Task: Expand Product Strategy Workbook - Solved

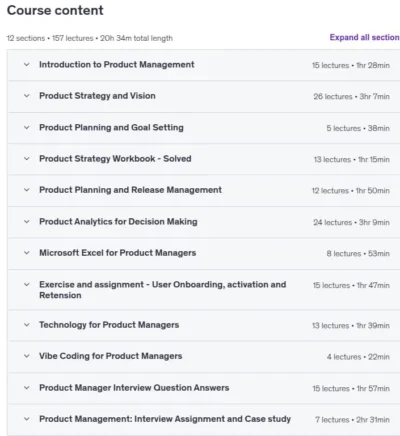Action: tap(204, 159)
